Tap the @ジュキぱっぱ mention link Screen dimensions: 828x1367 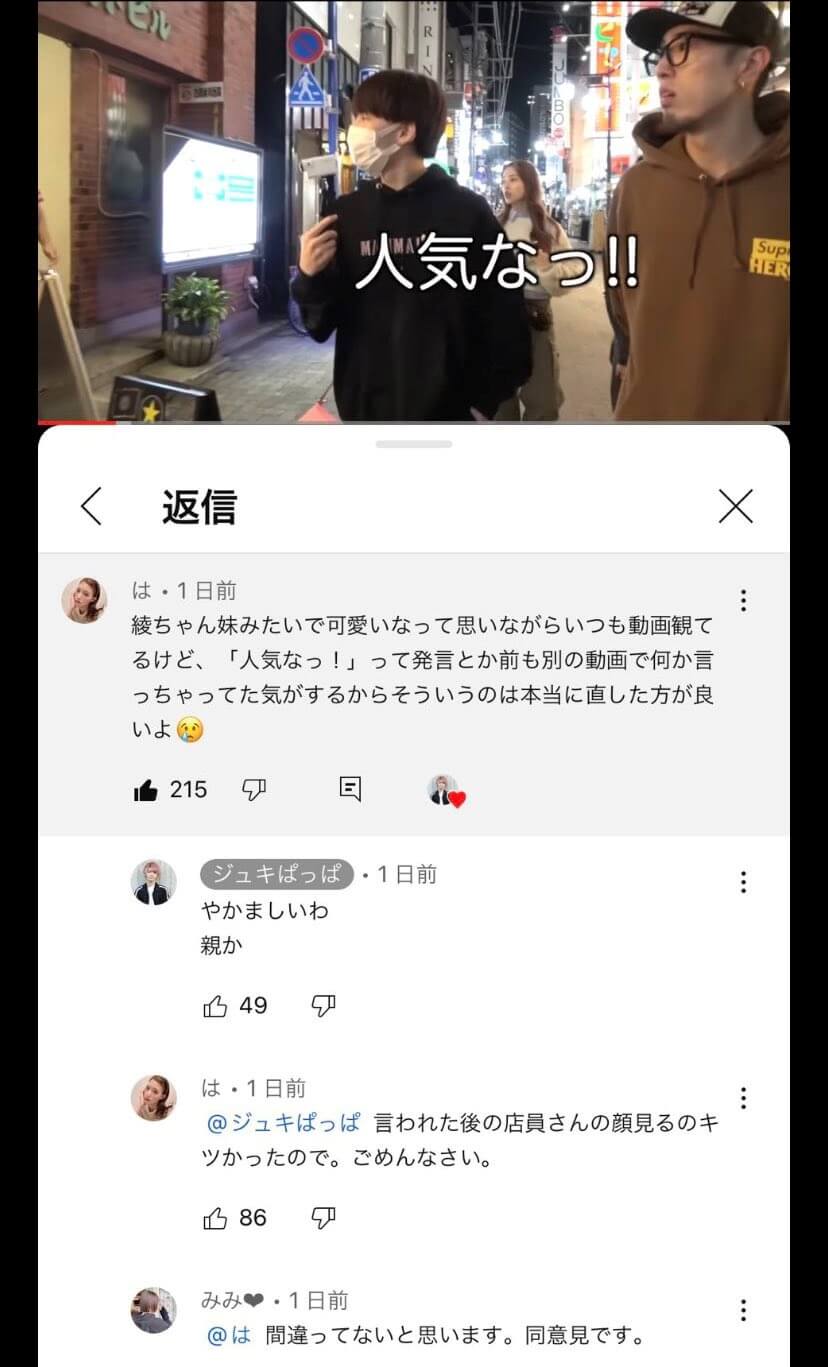pos(283,1122)
